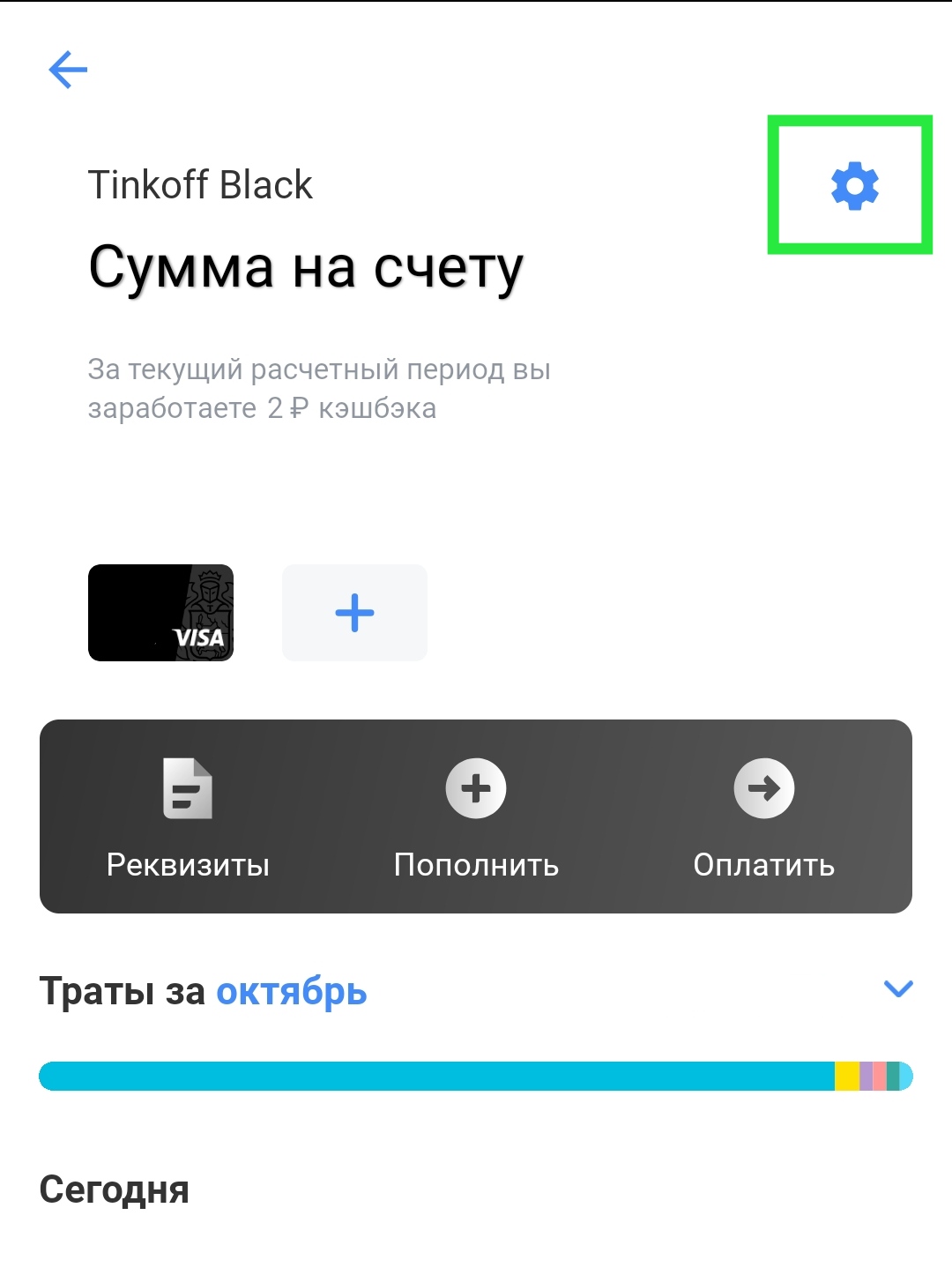Open the Tinkoff Black Visa card
The image size is (952, 1275).
click(x=160, y=613)
